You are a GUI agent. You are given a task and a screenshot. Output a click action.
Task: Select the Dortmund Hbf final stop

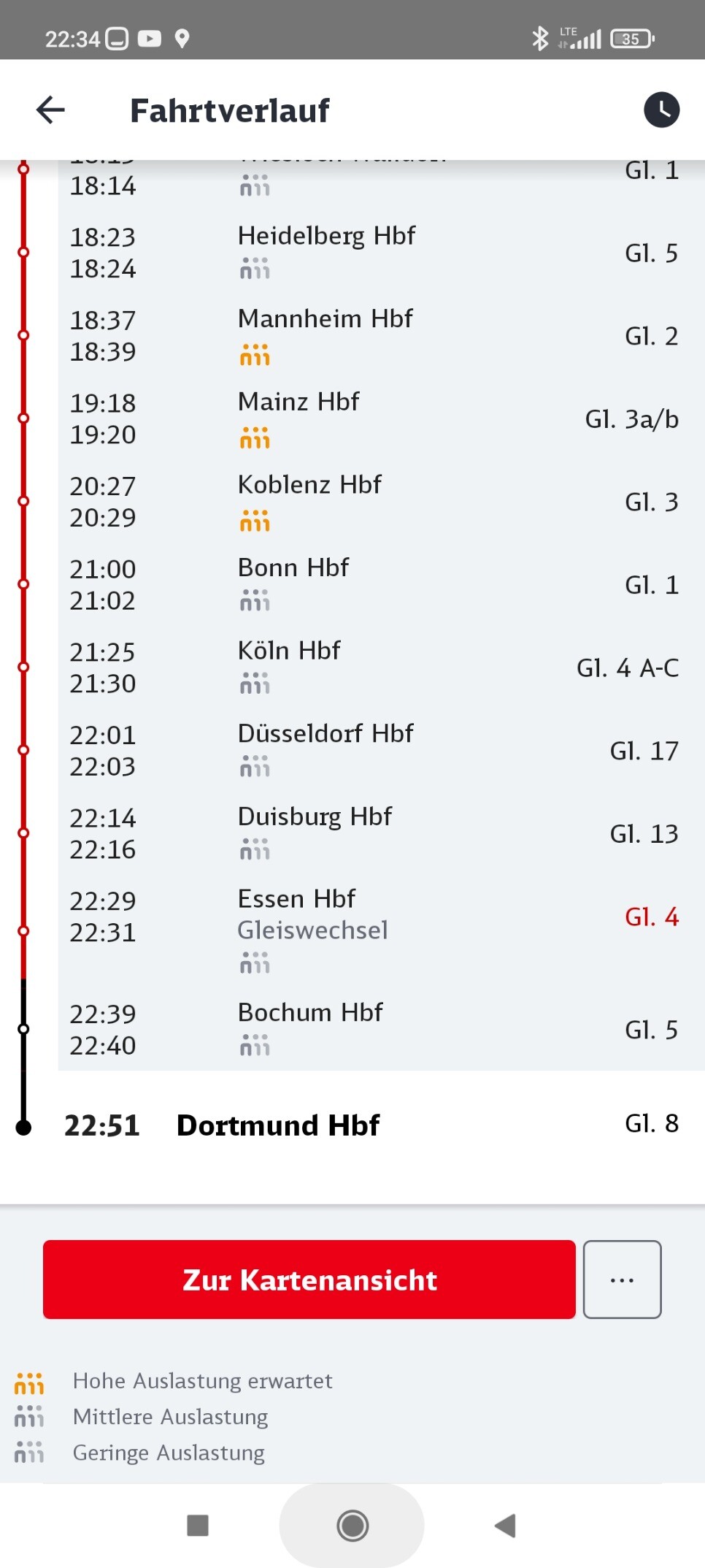pyautogui.click(x=278, y=1125)
